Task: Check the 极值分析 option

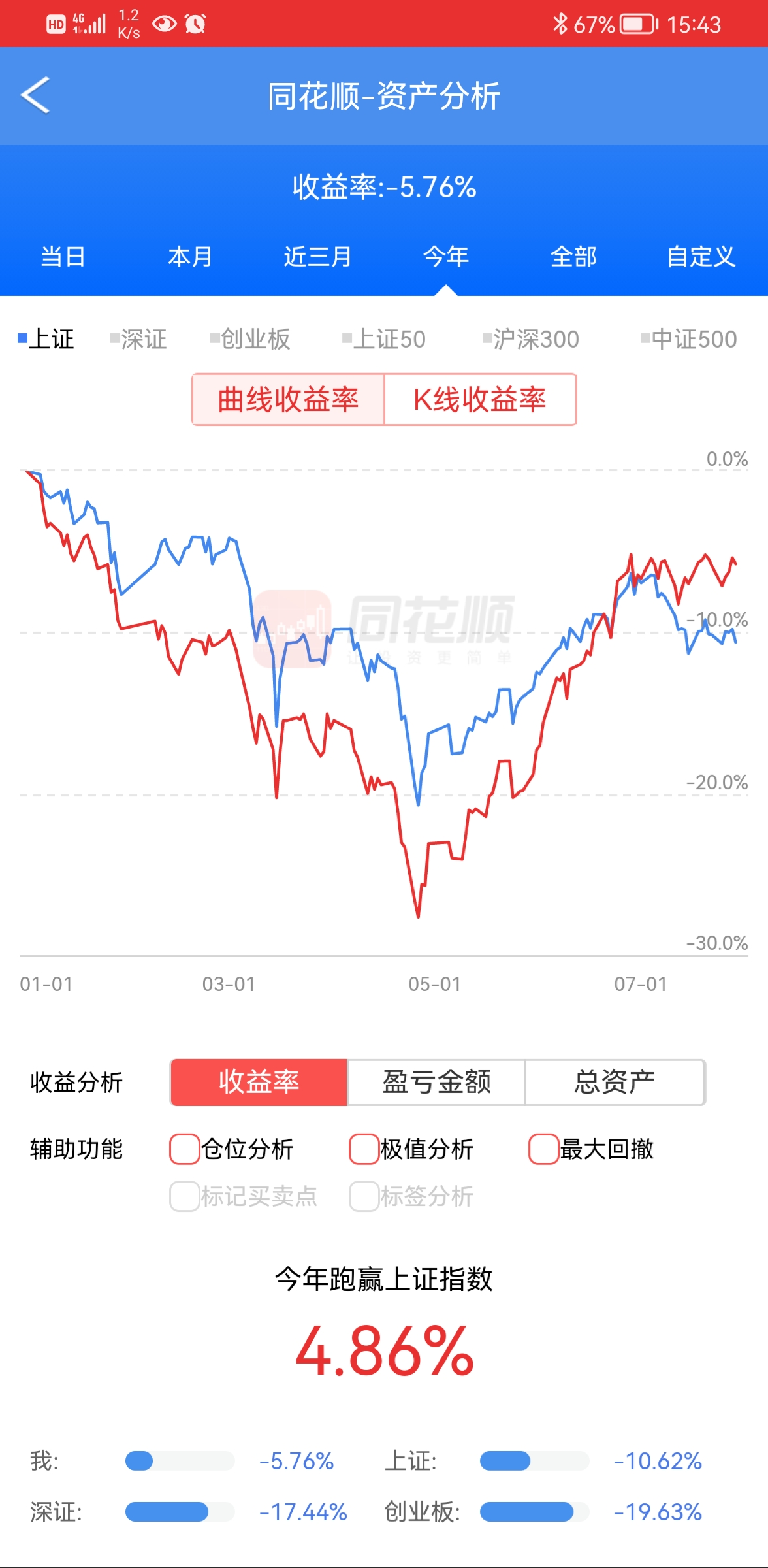Action: pos(364,1149)
